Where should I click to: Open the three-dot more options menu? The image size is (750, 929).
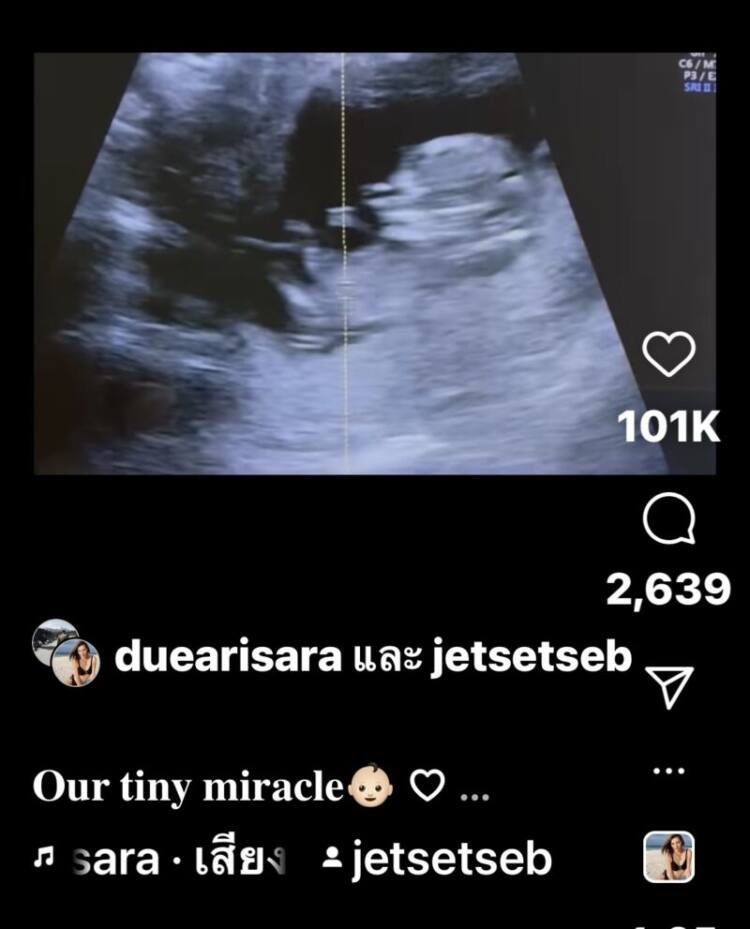click(x=668, y=771)
